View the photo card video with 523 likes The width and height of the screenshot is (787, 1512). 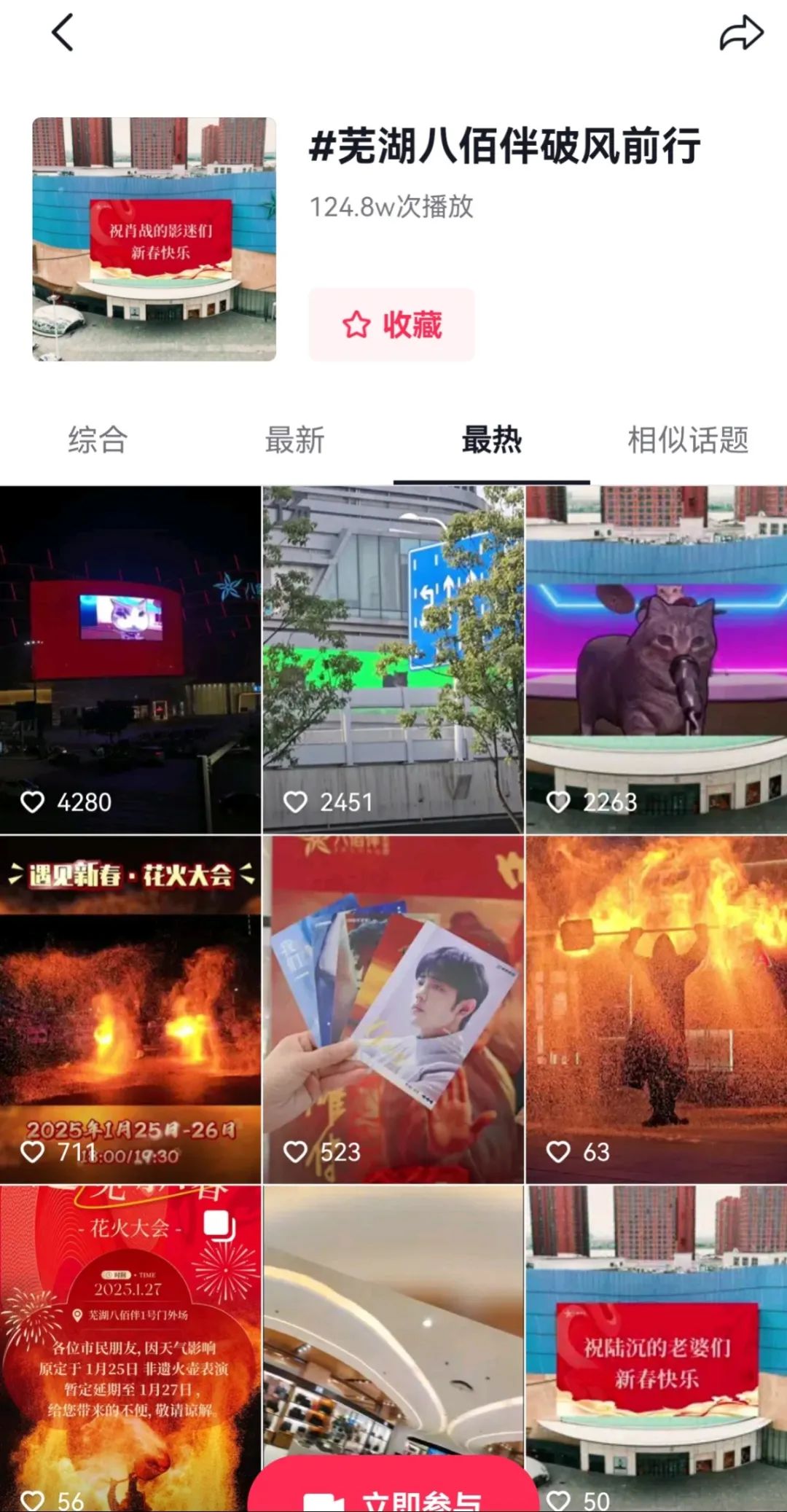tap(393, 1009)
